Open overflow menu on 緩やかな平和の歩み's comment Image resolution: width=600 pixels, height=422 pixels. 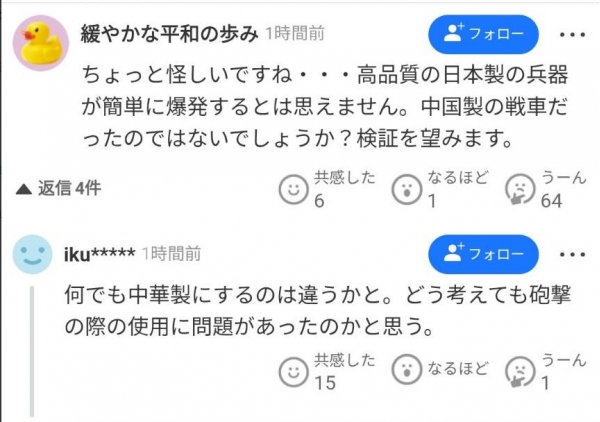click(x=568, y=35)
